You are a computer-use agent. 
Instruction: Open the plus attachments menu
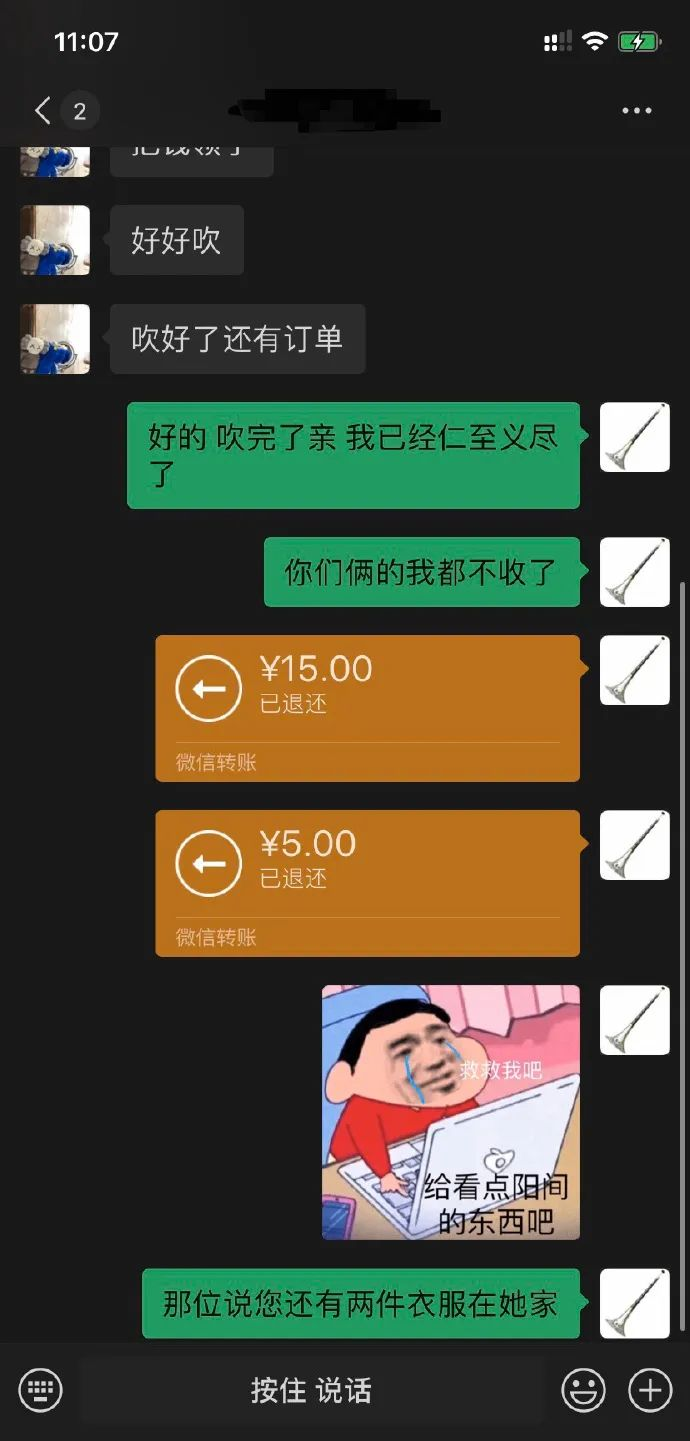[650, 1390]
